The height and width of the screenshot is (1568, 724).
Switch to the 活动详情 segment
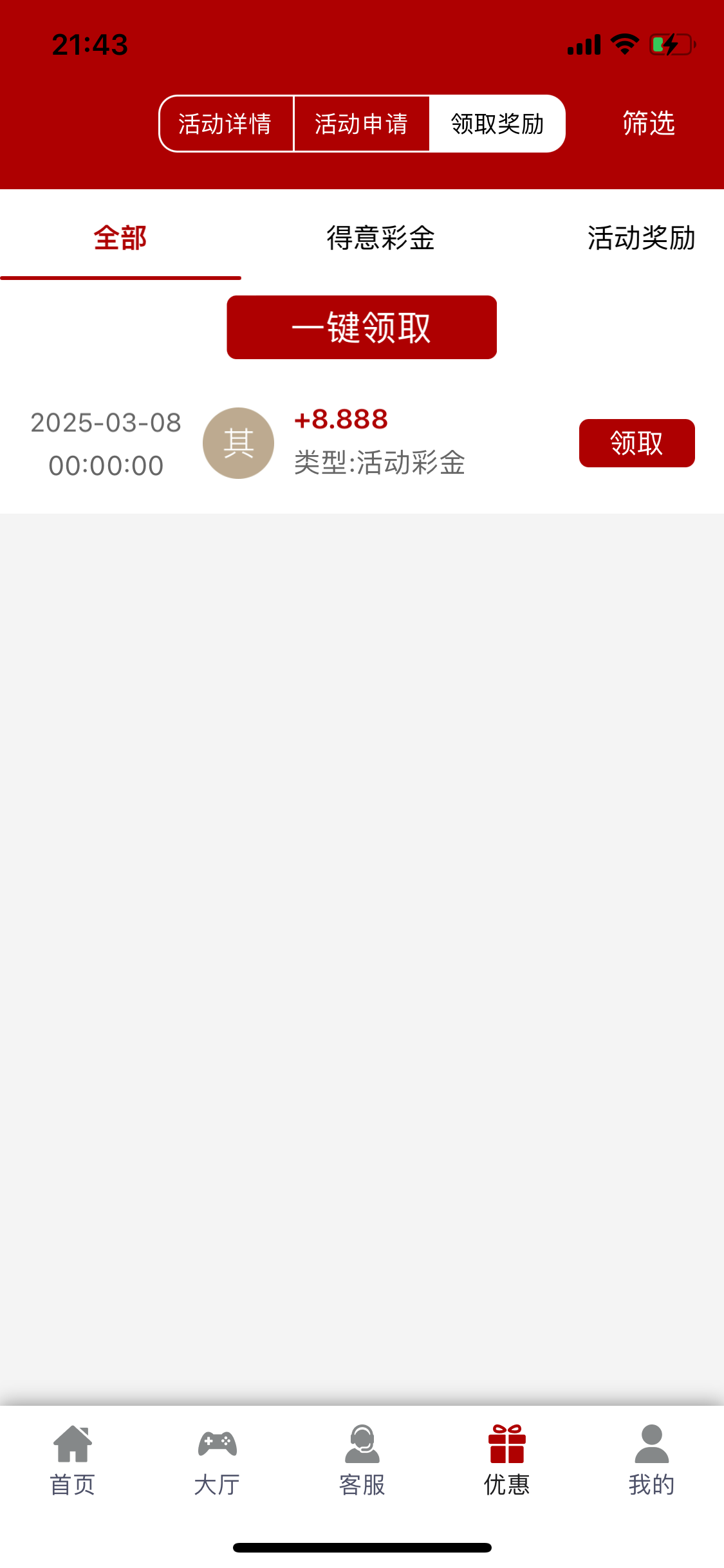tap(225, 124)
